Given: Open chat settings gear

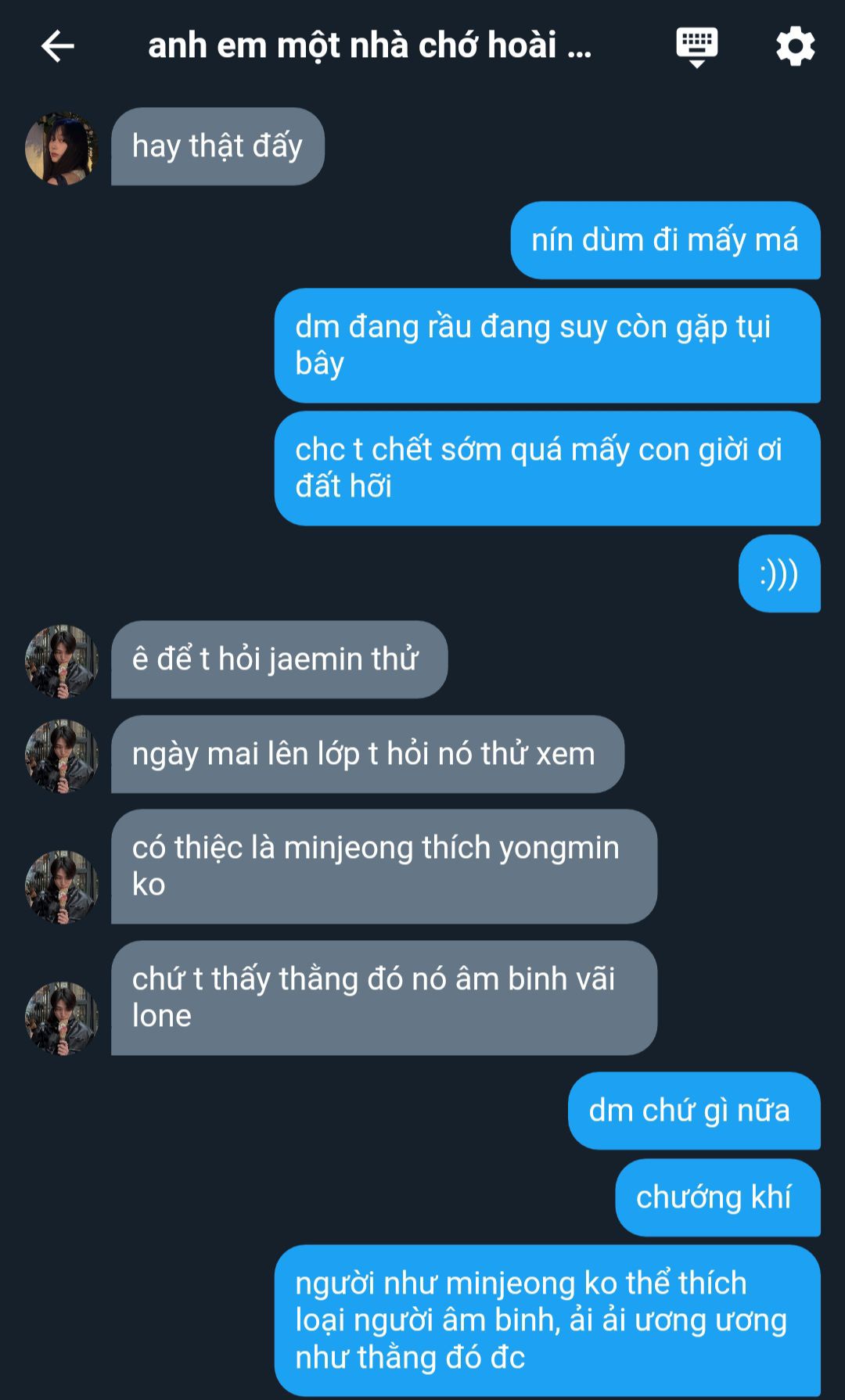Looking at the screenshot, I should coord(795,47).
